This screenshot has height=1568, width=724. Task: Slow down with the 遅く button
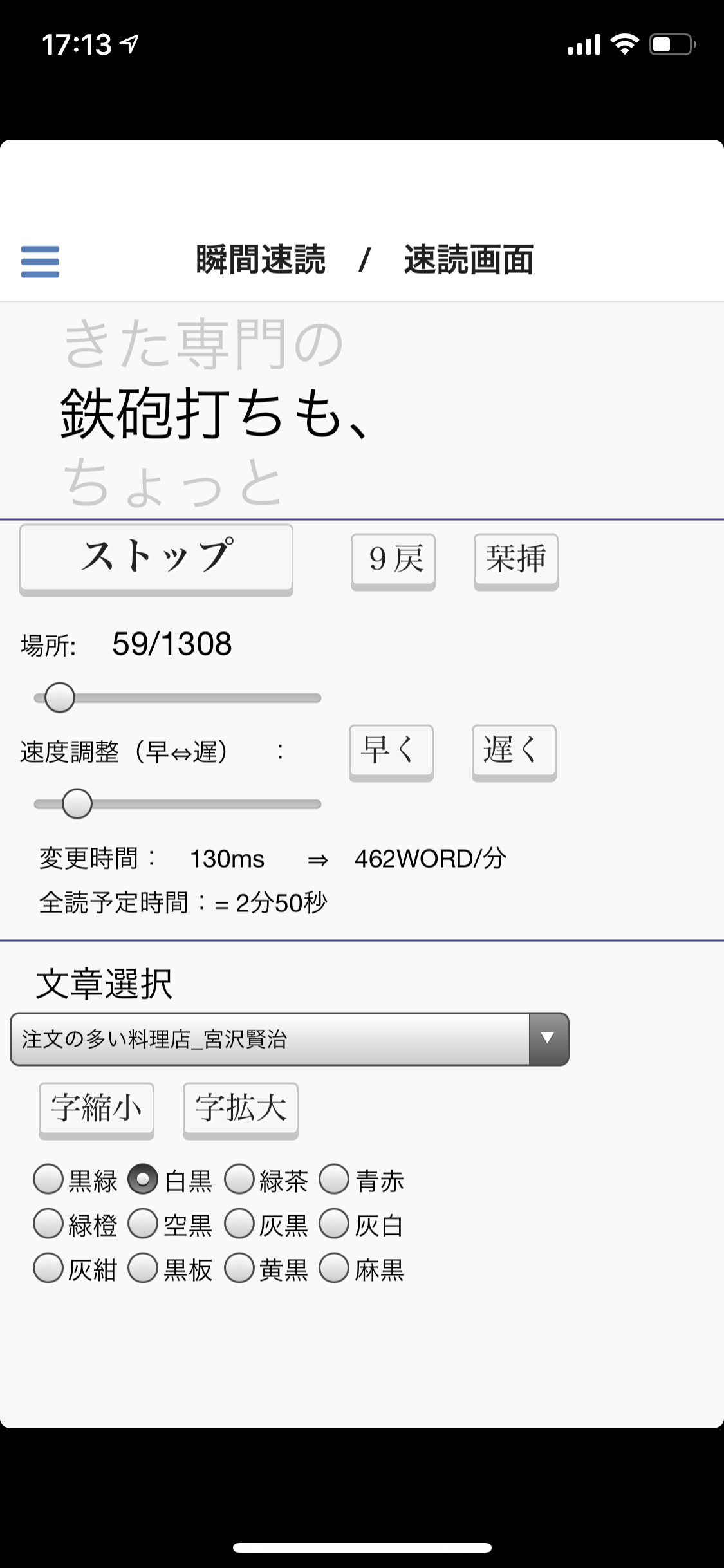514,752
